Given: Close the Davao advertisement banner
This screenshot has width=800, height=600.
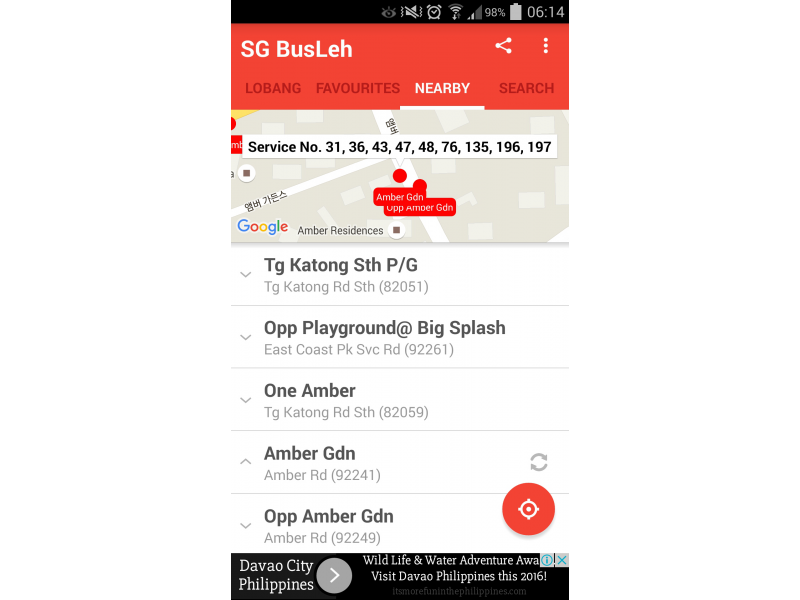Looking at the screenshot, I should [562, 561].
